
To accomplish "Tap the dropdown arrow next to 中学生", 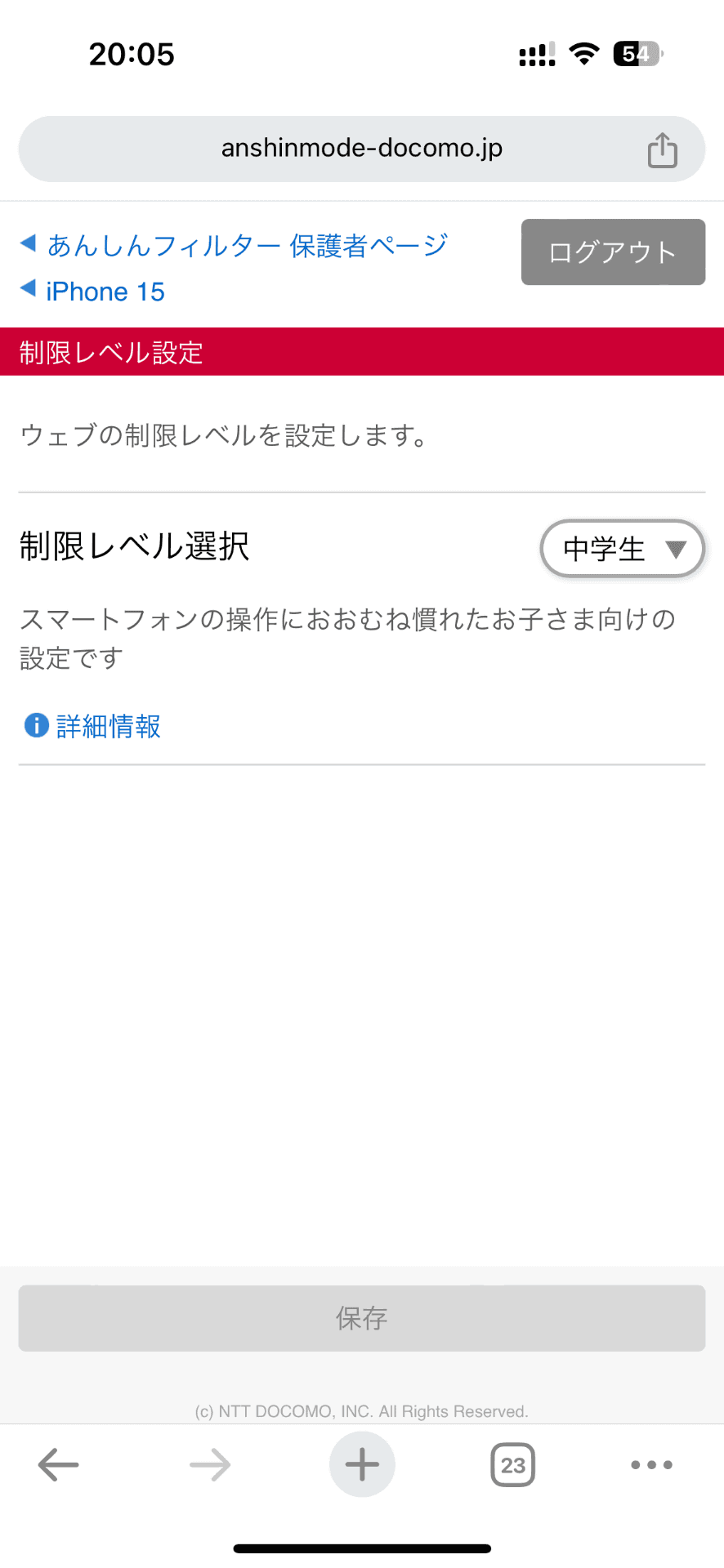I will (677, 550).
